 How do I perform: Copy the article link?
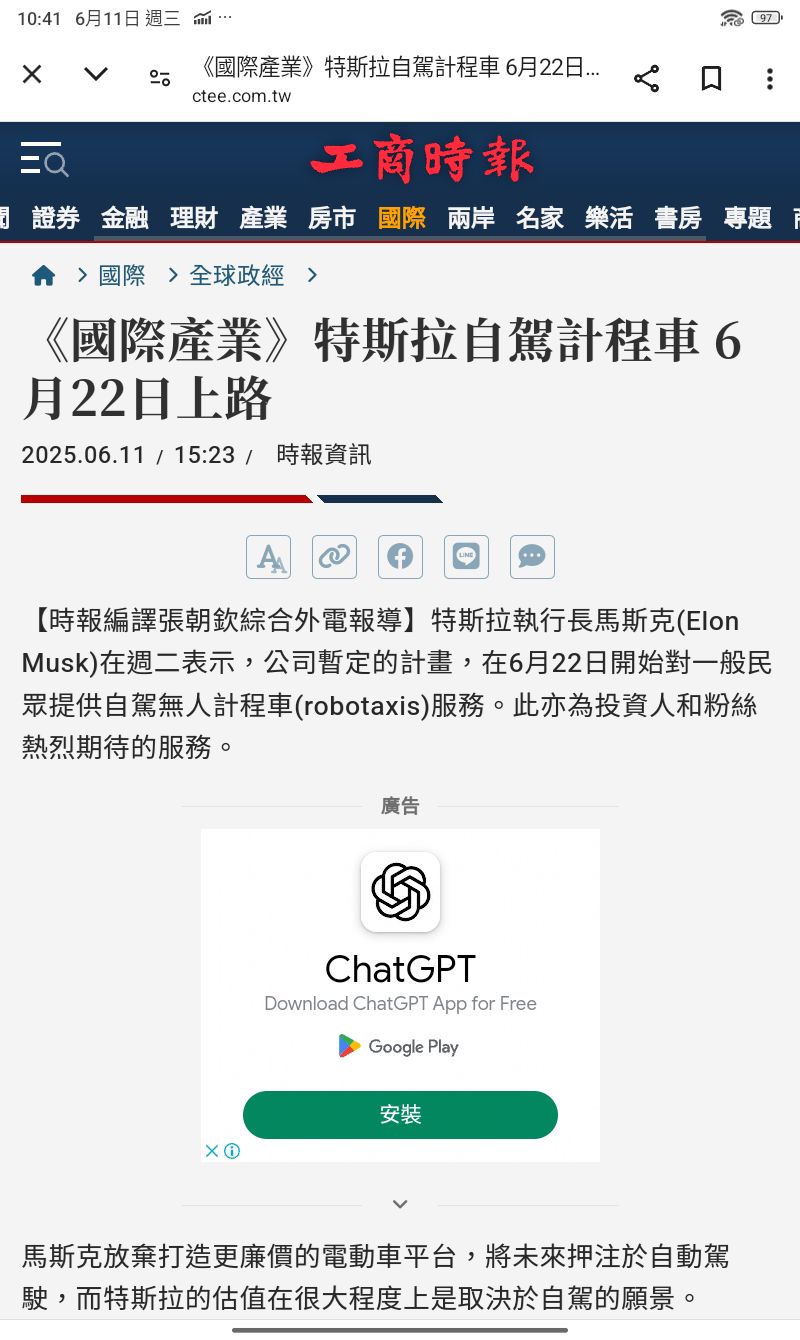pos(334,557)
